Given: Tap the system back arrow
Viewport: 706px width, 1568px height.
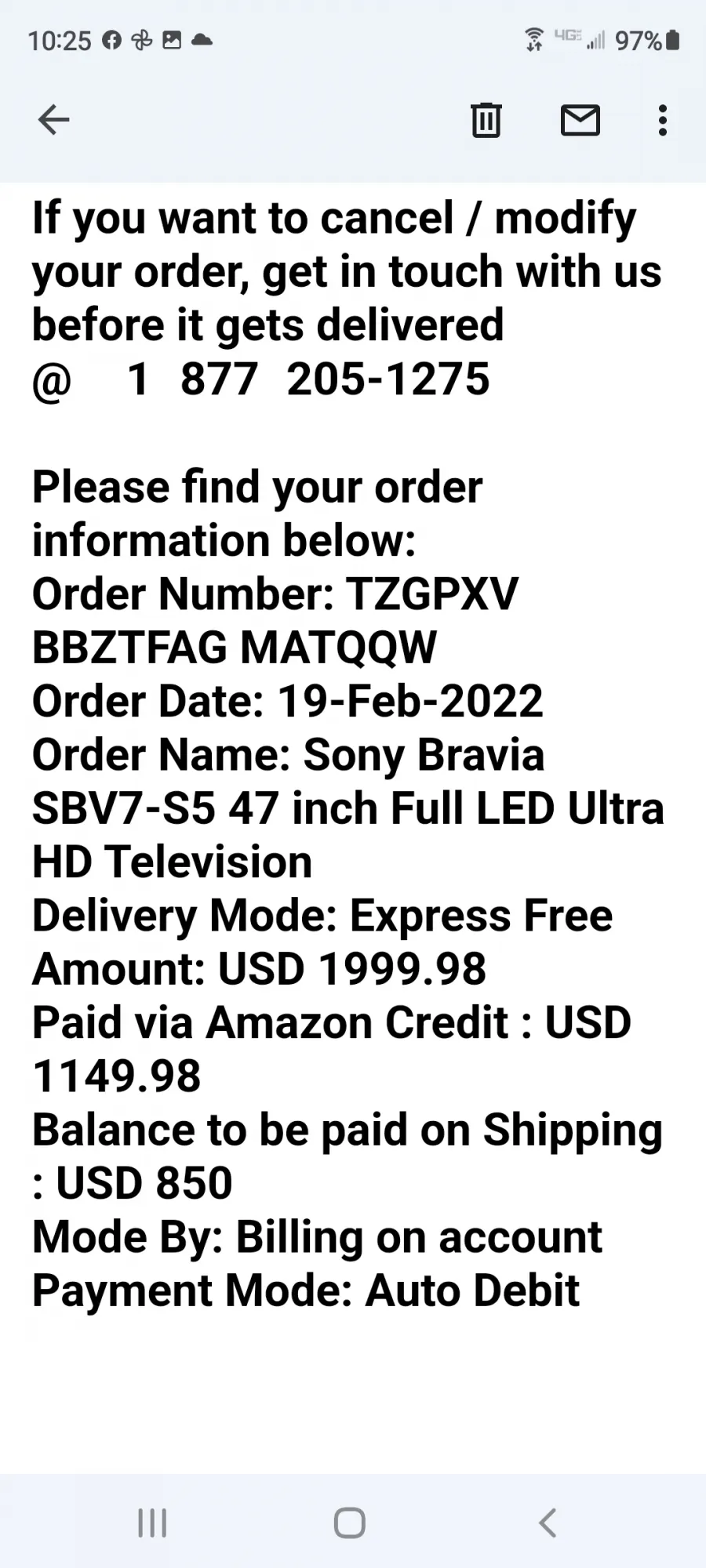Looking at the screenshot, I should pyautogui.click(x=548, y=1523).
